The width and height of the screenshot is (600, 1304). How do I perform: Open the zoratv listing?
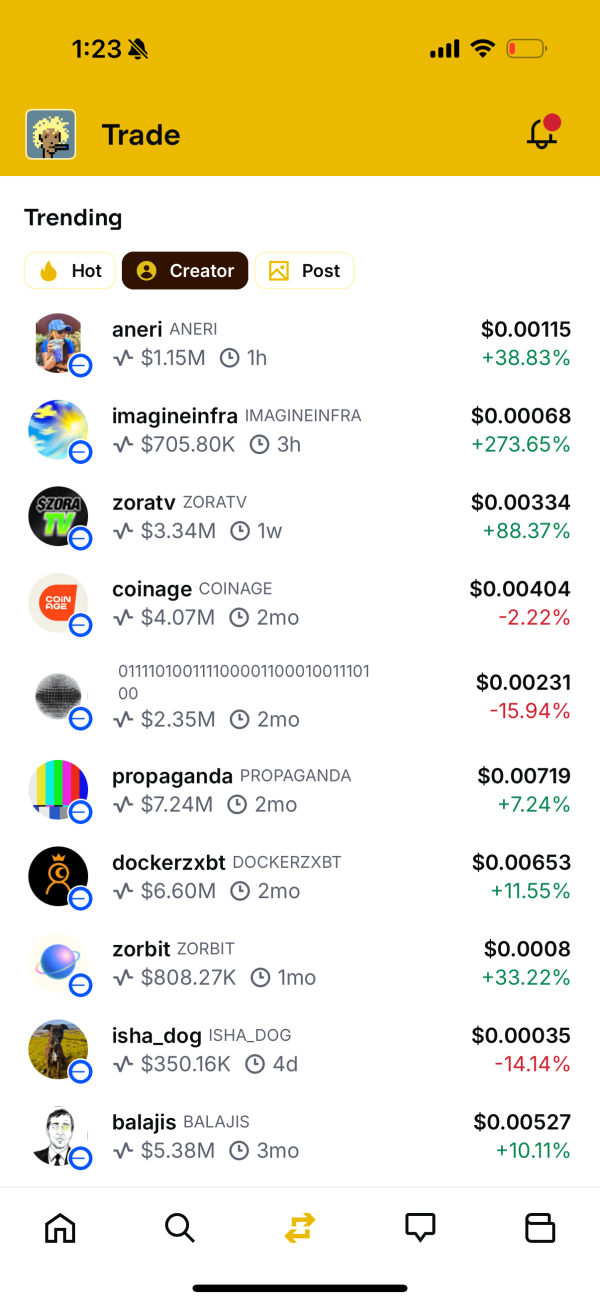tap(300, 517)
